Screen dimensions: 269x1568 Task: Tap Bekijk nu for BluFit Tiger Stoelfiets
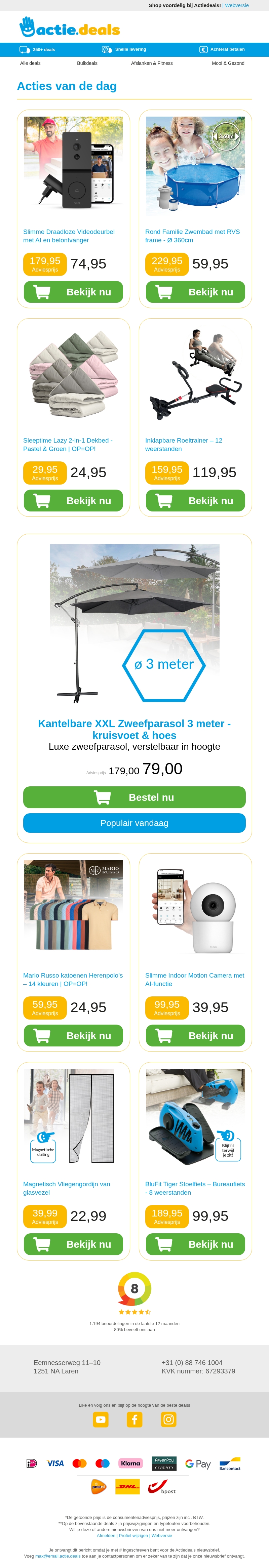pyautogui.click(x=195, y=1244)
